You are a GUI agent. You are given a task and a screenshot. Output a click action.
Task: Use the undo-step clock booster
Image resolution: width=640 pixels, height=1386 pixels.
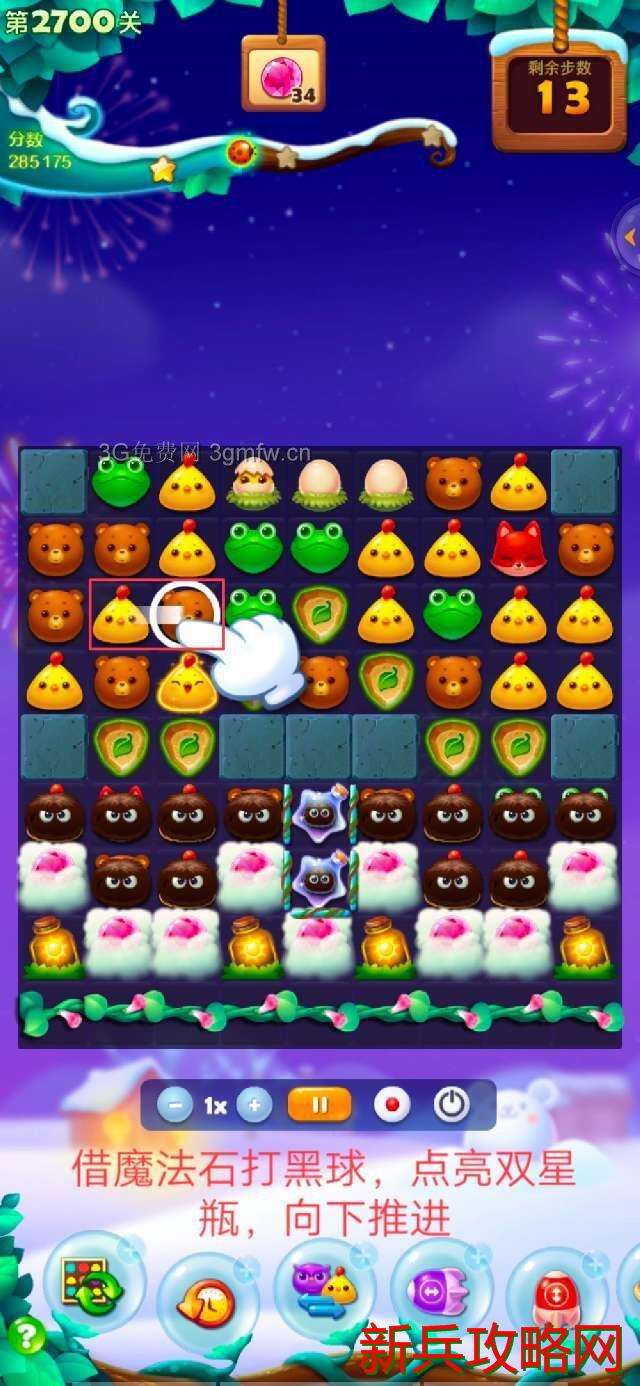click(207, 1300)
